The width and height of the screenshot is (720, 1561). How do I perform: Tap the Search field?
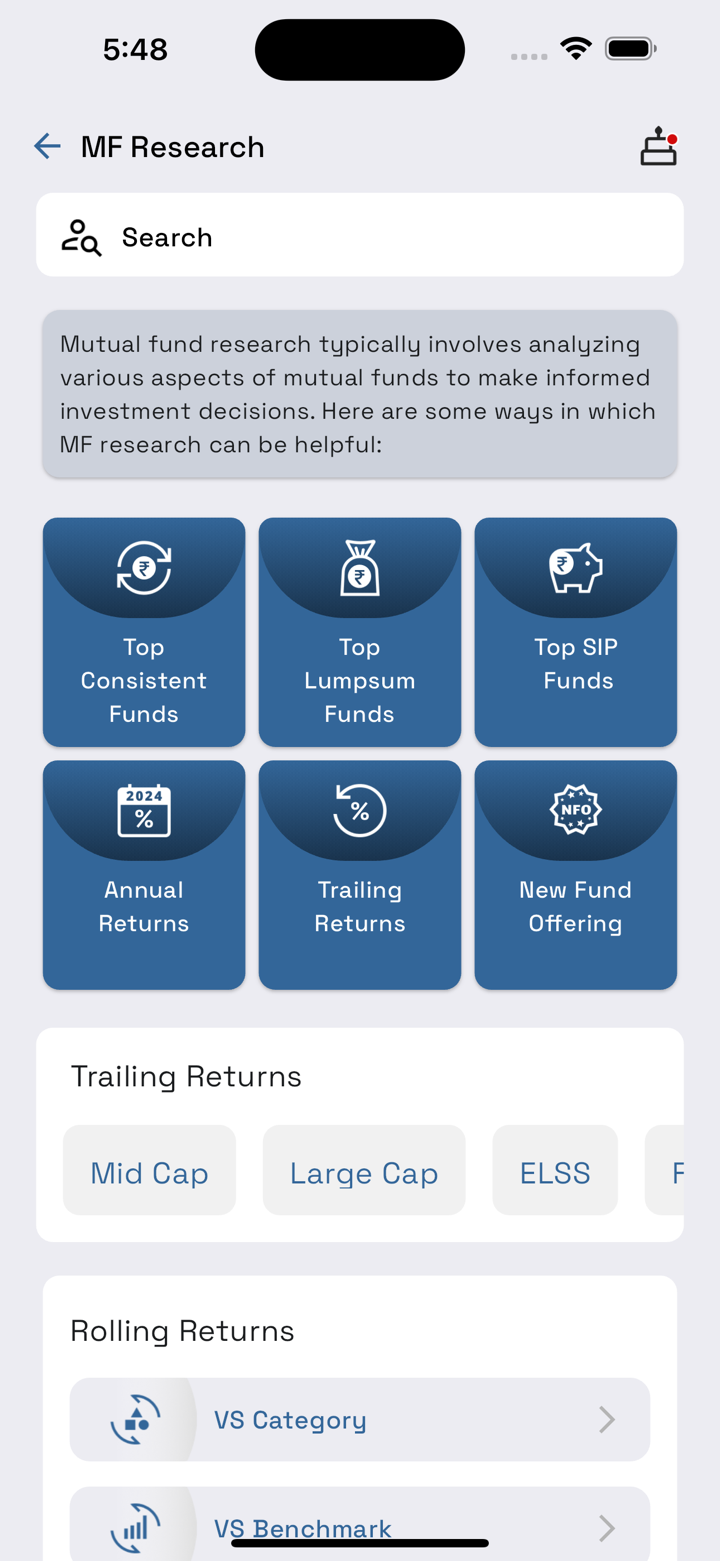coord(360,237)
